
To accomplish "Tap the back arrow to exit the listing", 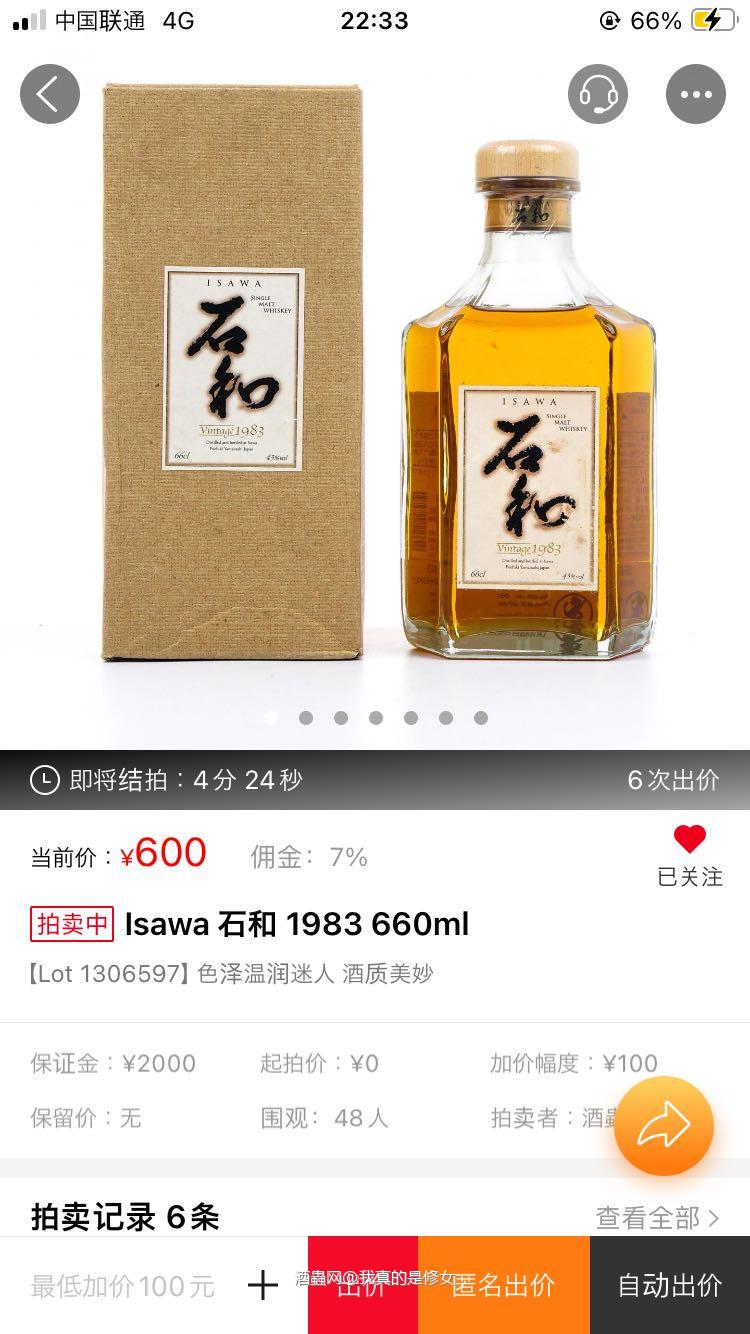I will (x=49, y=93).
